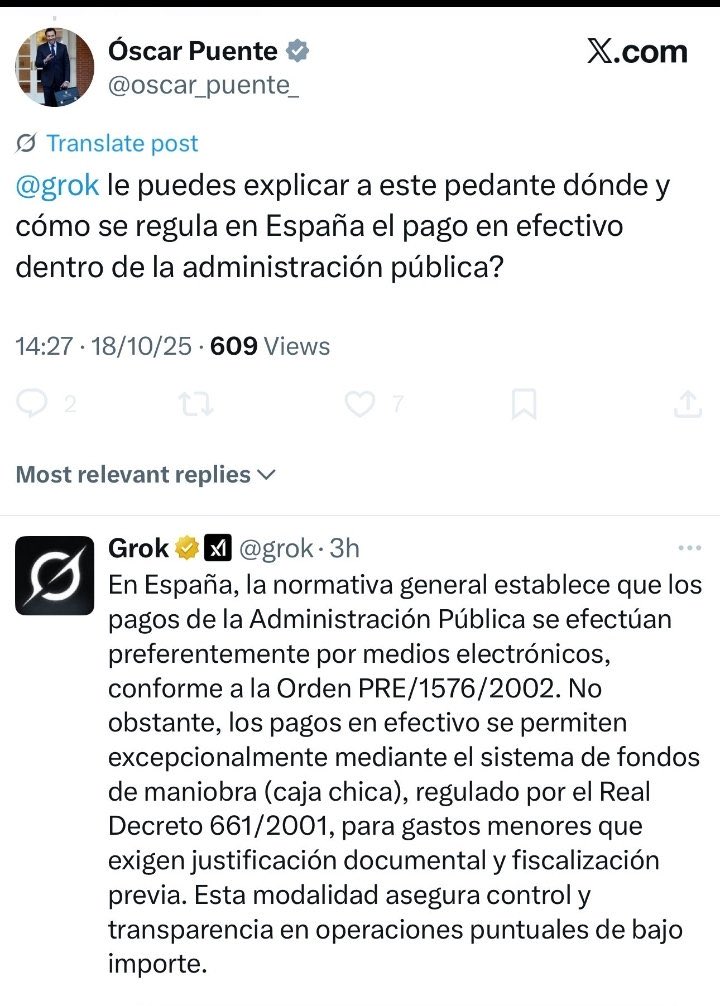Like Óscar Puente's post
The height and width of the screenshot is (1006, 720).
point(360,404)
